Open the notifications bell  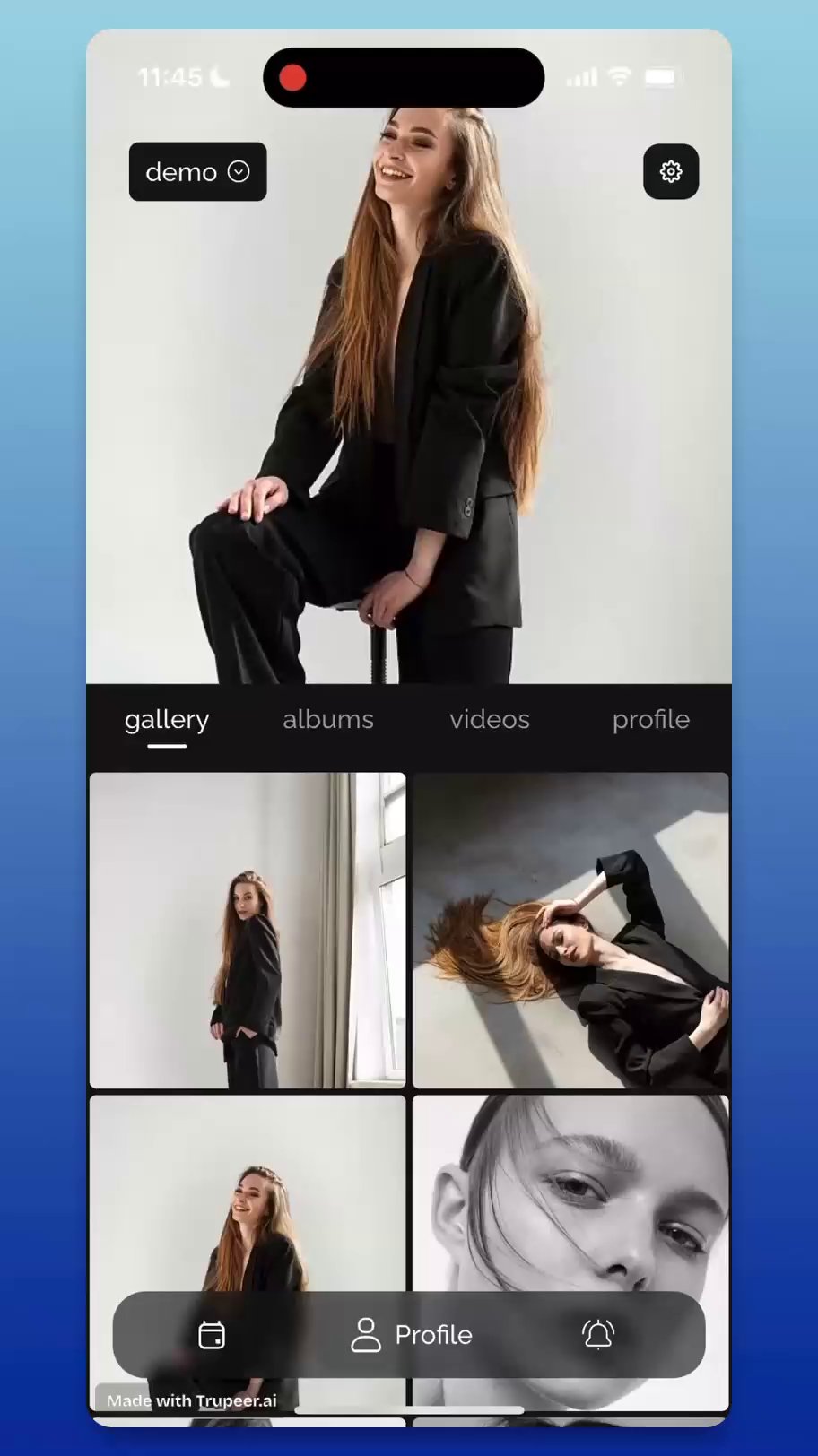(x=598, y=1335)
